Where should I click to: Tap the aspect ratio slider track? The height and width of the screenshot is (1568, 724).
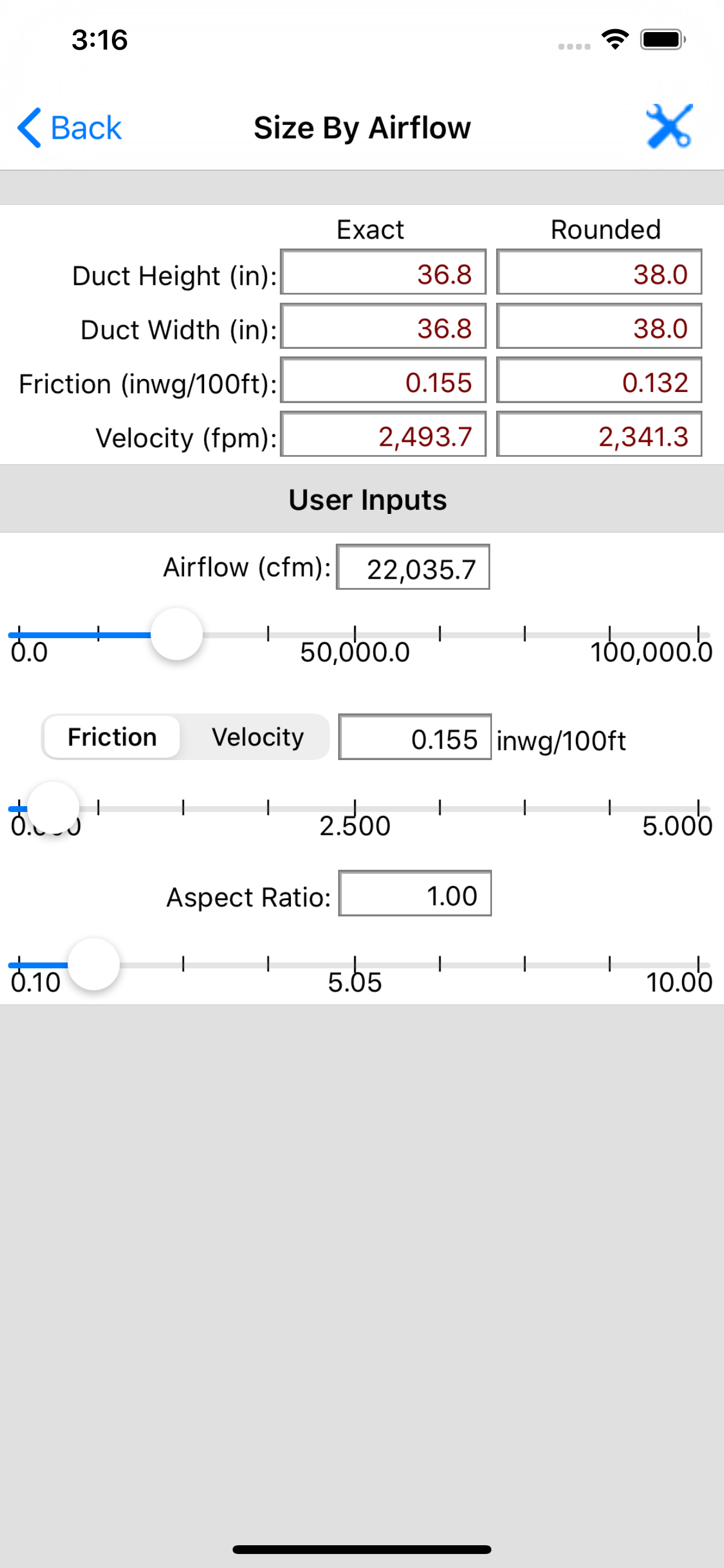tap(359, 965)
